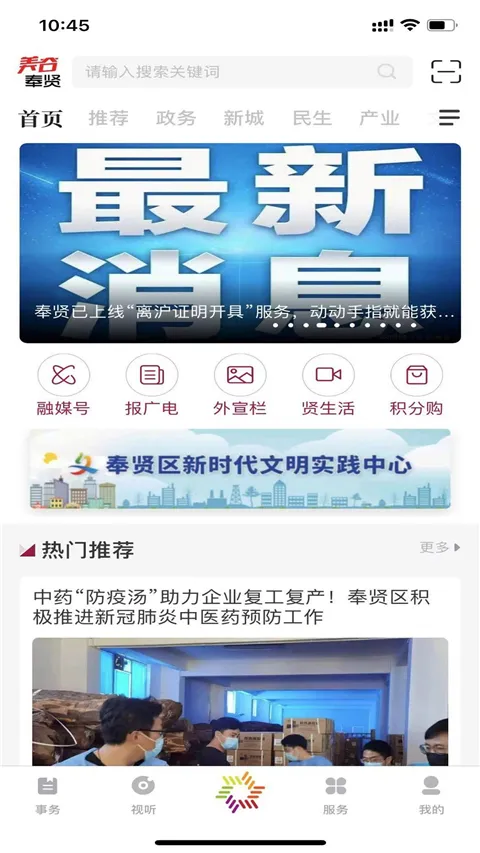Open the 产业 tab
The width and height of the screenshot is (480, 853).
[x=379, y=118]
